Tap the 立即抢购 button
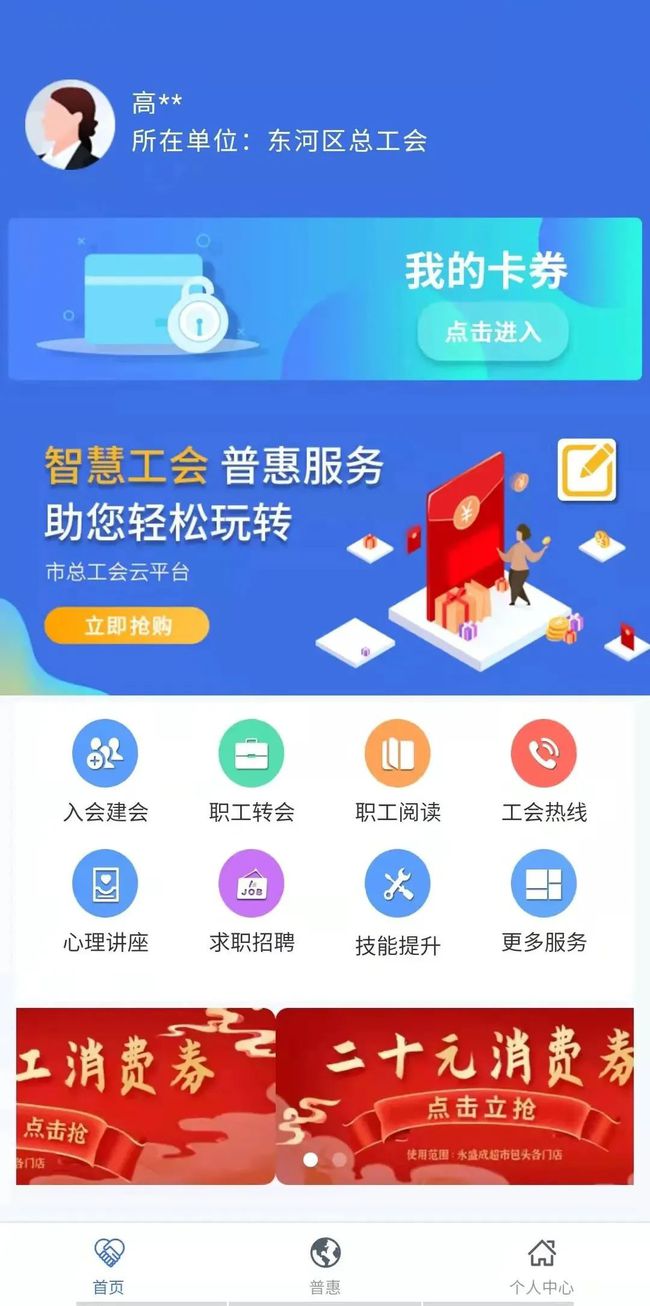Screen dimensions: 650x1306 [127, 626]
